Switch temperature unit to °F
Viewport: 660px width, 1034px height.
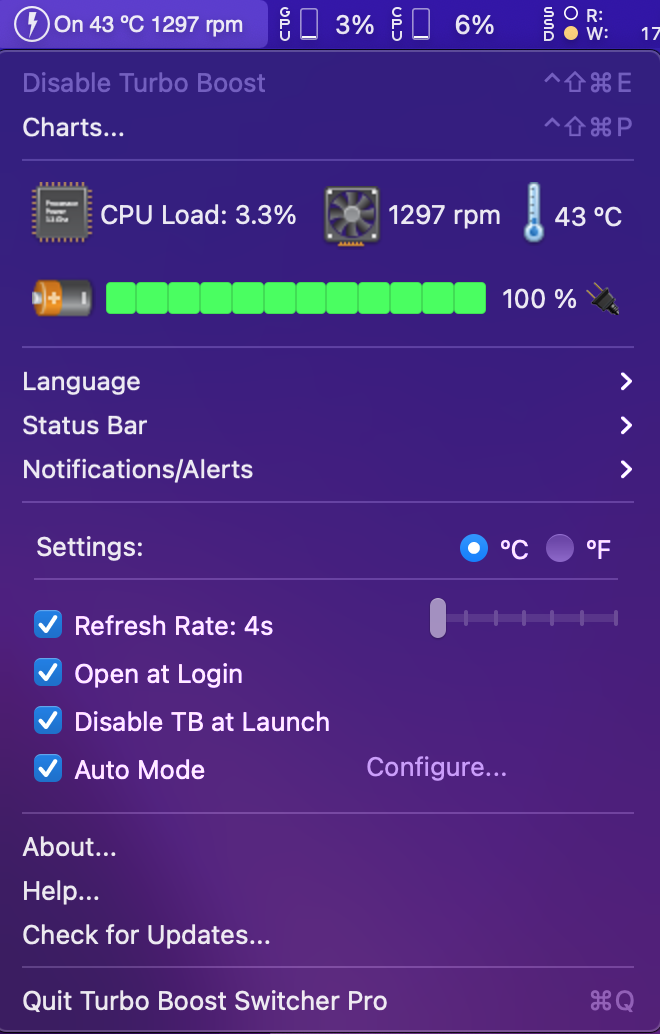coord(561,548)
